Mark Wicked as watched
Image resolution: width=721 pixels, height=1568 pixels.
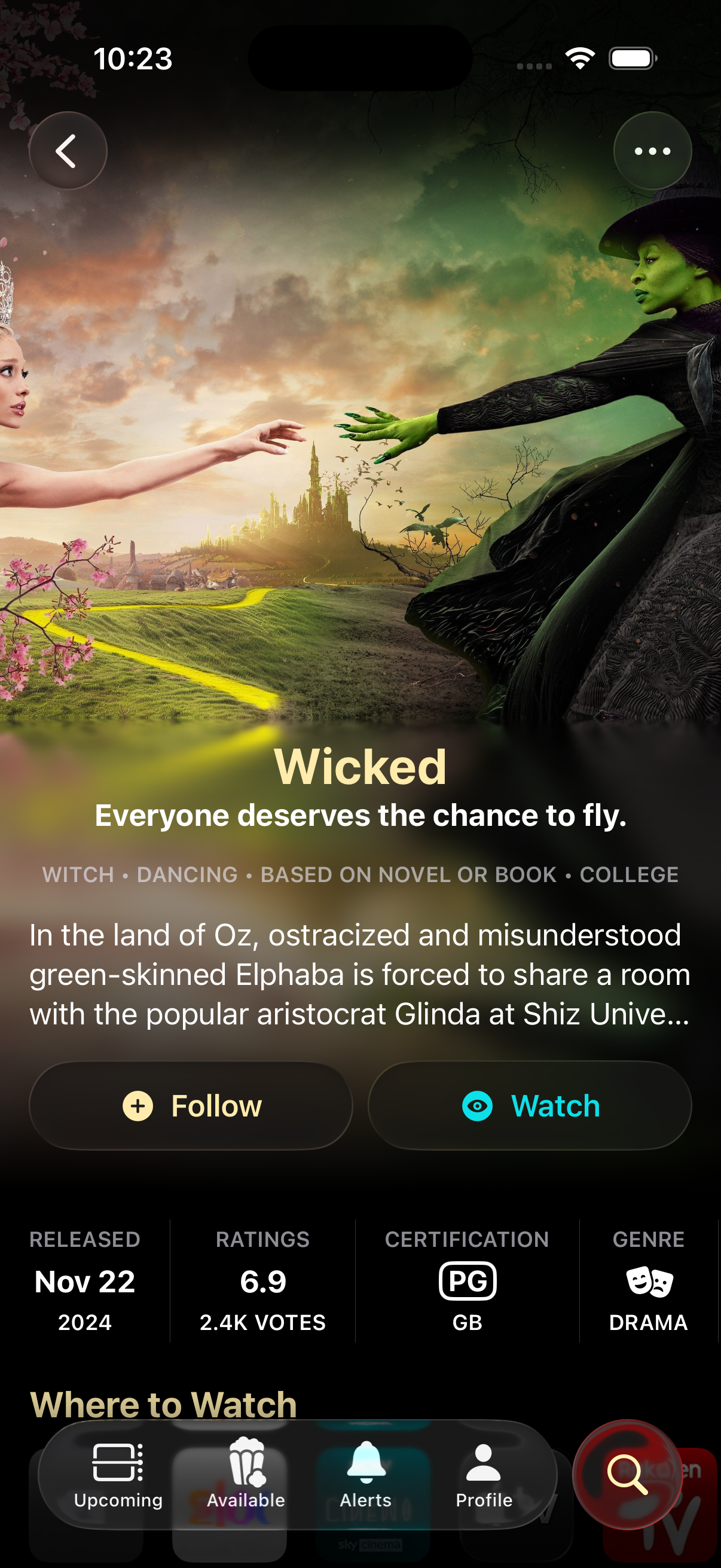point(529,1105)
